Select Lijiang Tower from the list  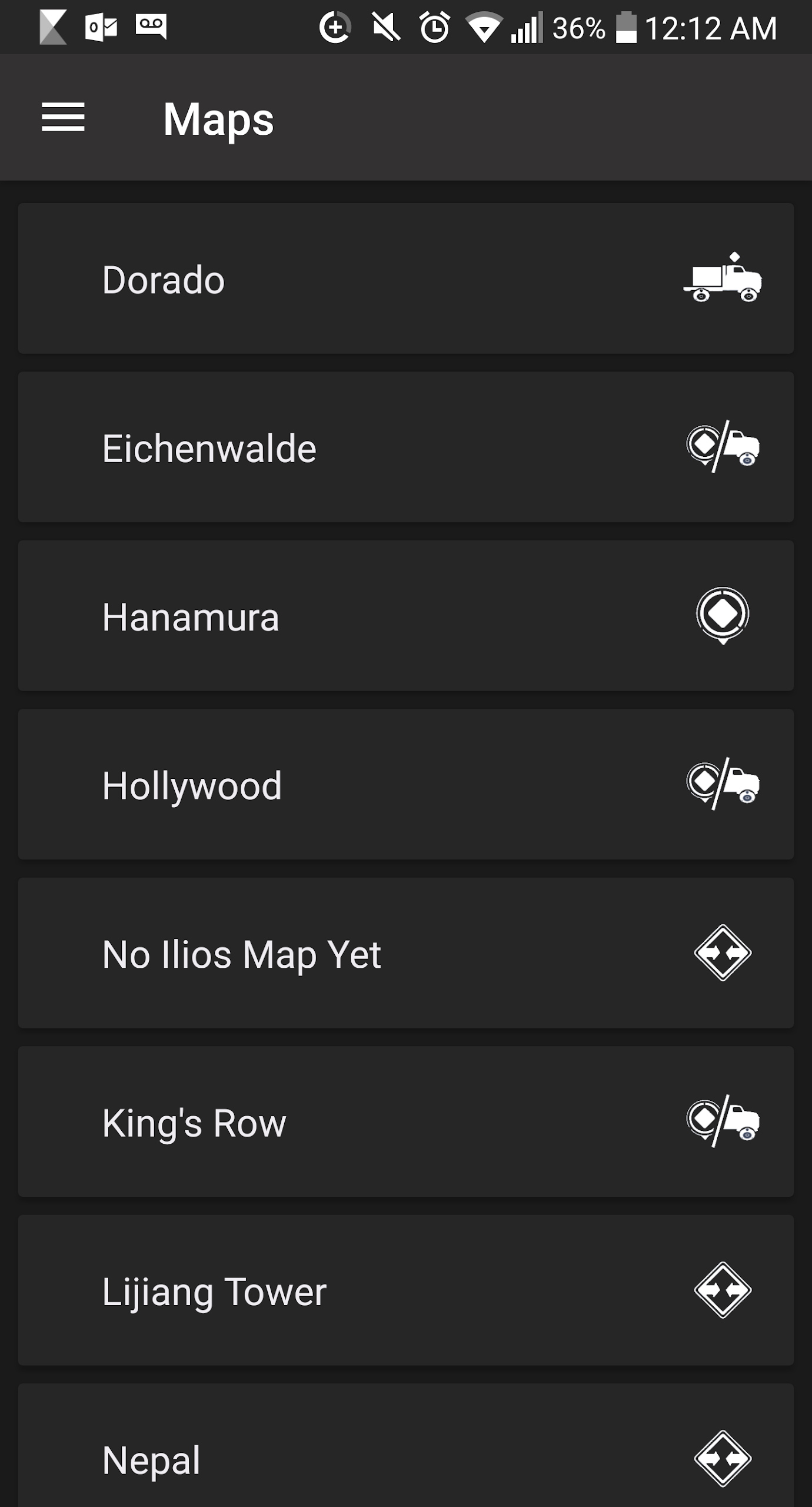[x=406, y=1290]
